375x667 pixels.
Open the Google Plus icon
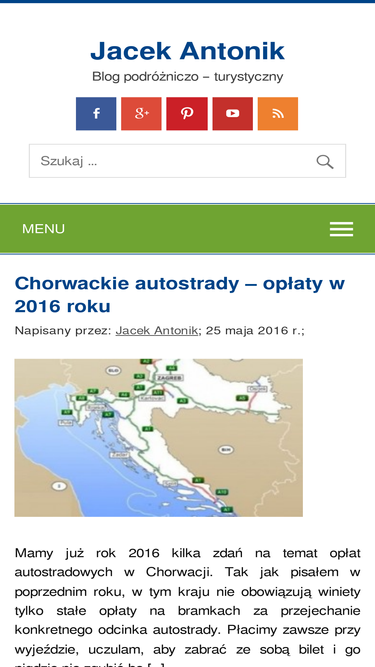(x=142, y=114)
